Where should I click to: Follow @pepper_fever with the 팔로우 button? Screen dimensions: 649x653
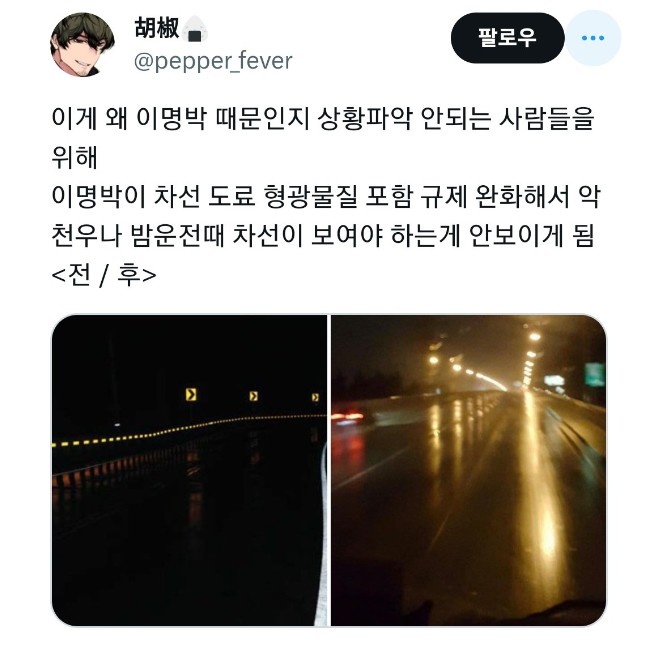click(x=507, y=39)
